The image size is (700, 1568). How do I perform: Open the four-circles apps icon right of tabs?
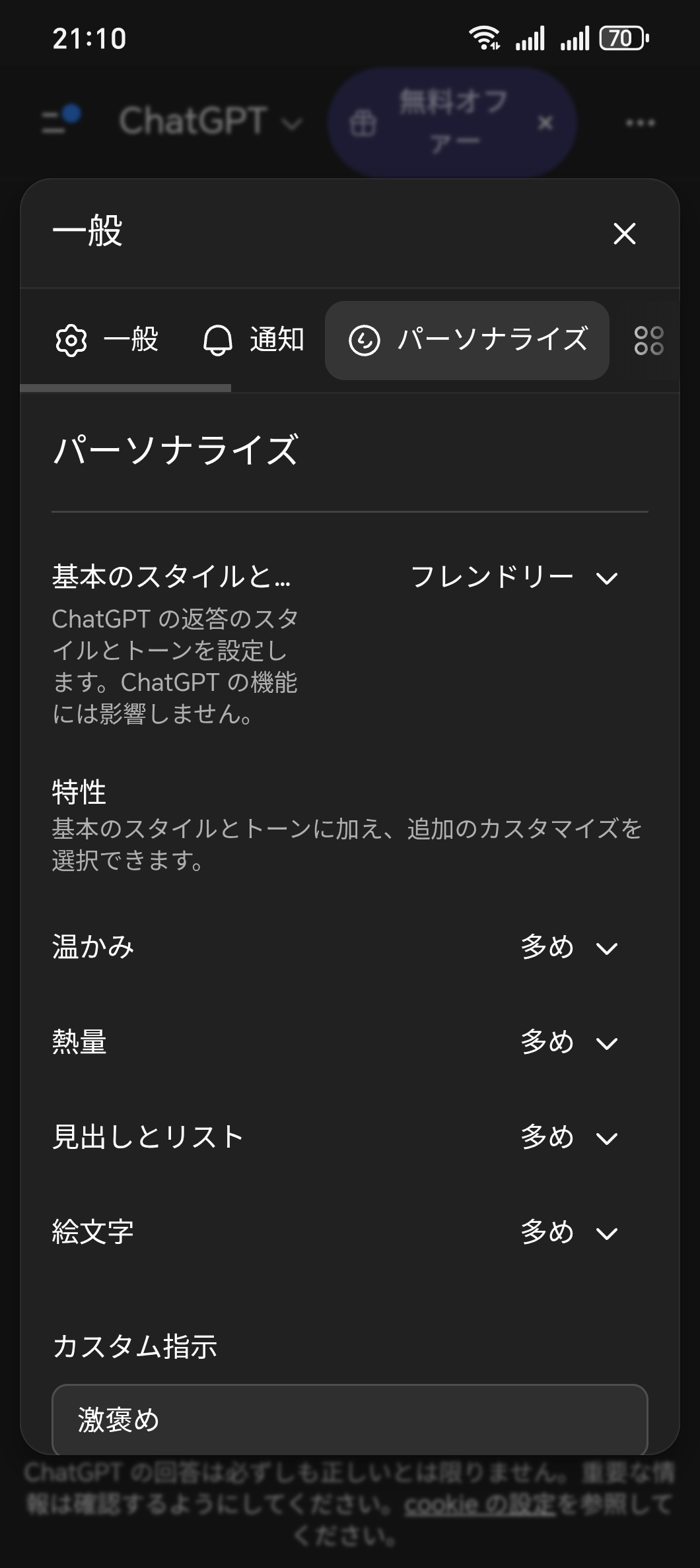650,341
